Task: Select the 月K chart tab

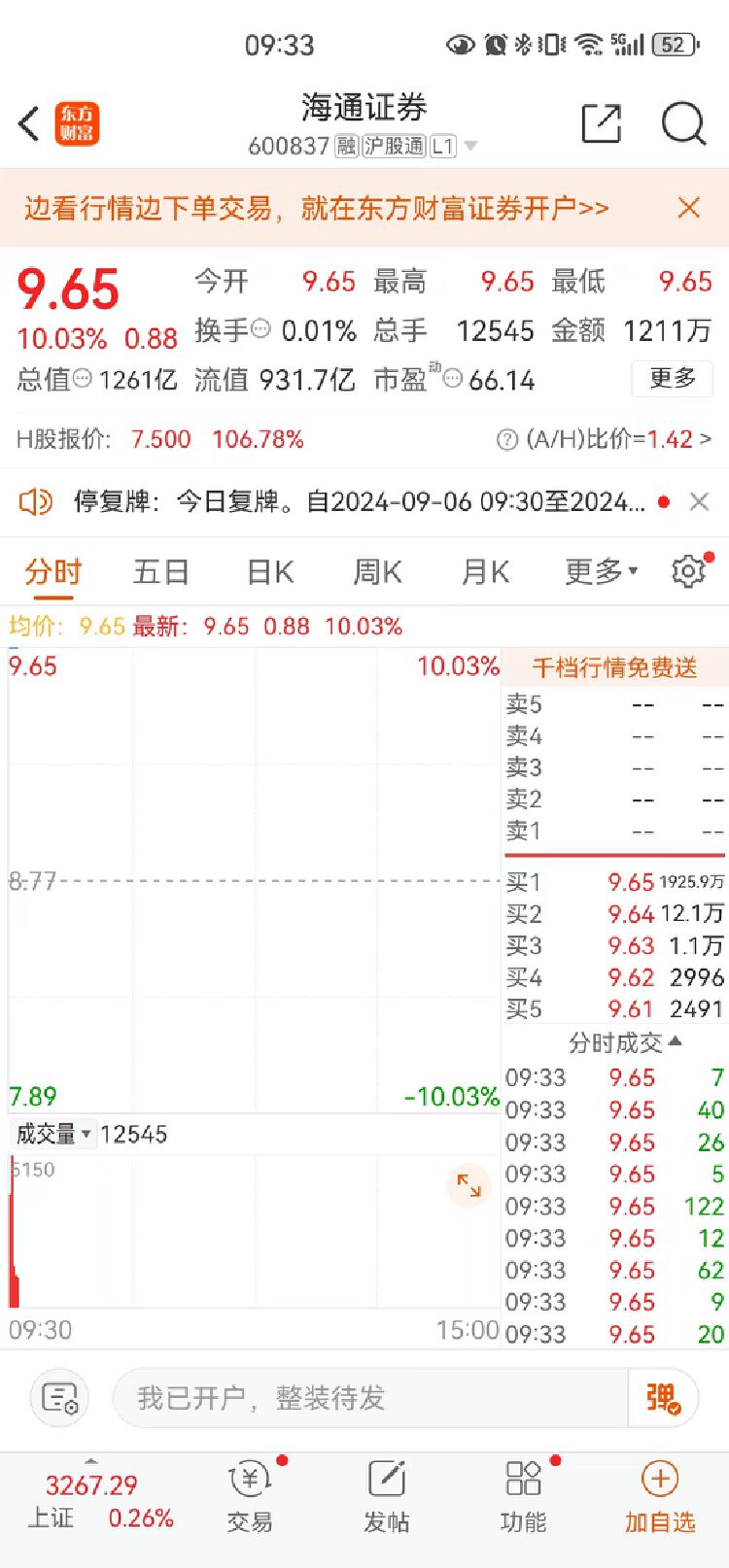Action: (485, 571)
